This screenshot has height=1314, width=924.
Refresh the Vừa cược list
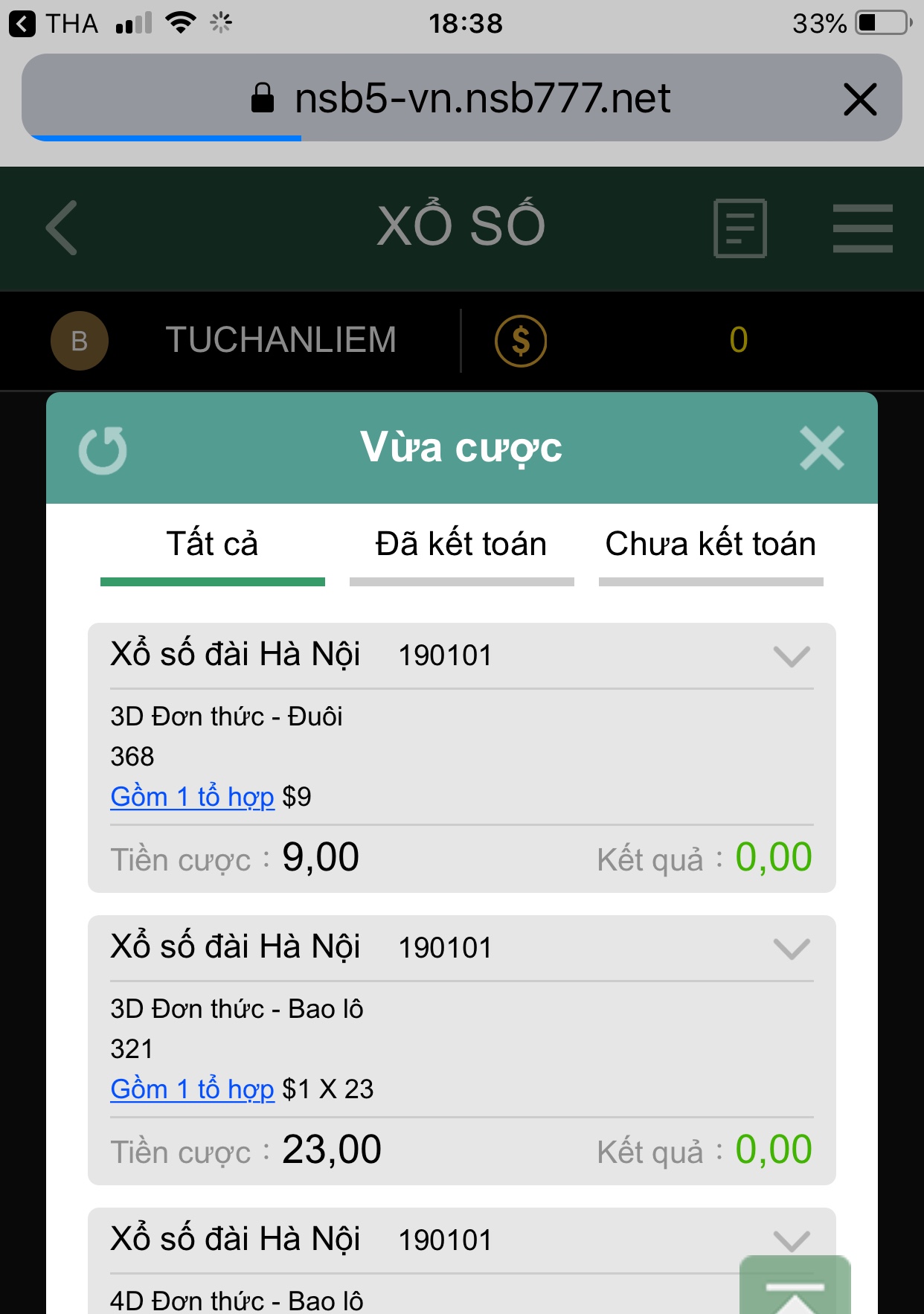[x=103, y=449]
